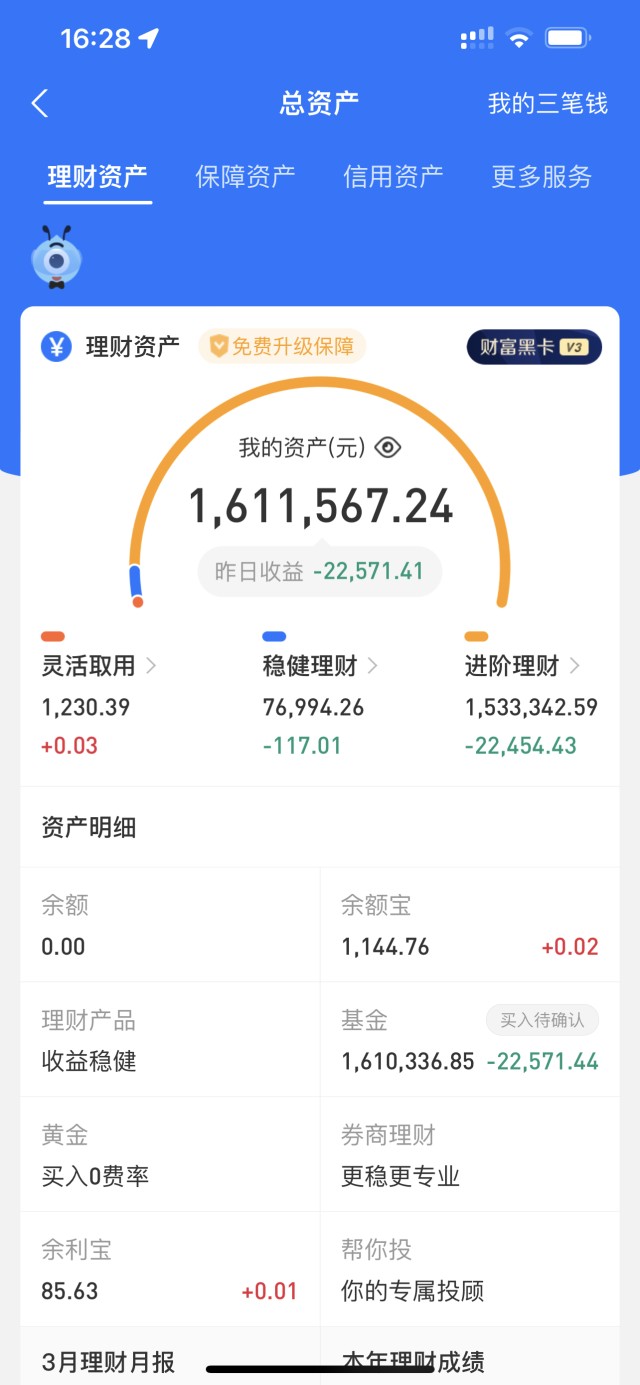
Task: Open 券商理财 cell
Action: [x=470, y=1155]
